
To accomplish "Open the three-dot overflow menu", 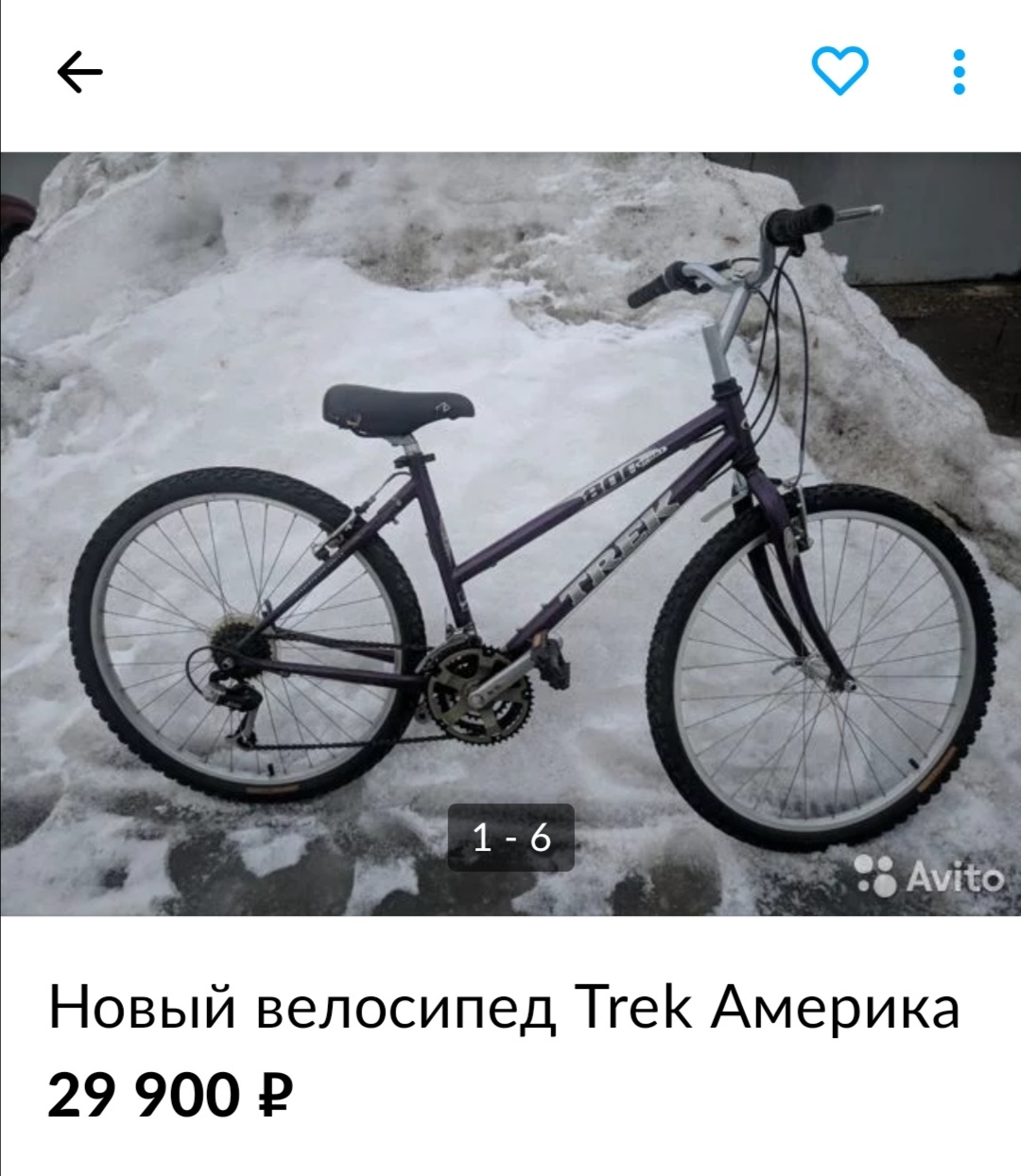I will click(x=959, y=72).
